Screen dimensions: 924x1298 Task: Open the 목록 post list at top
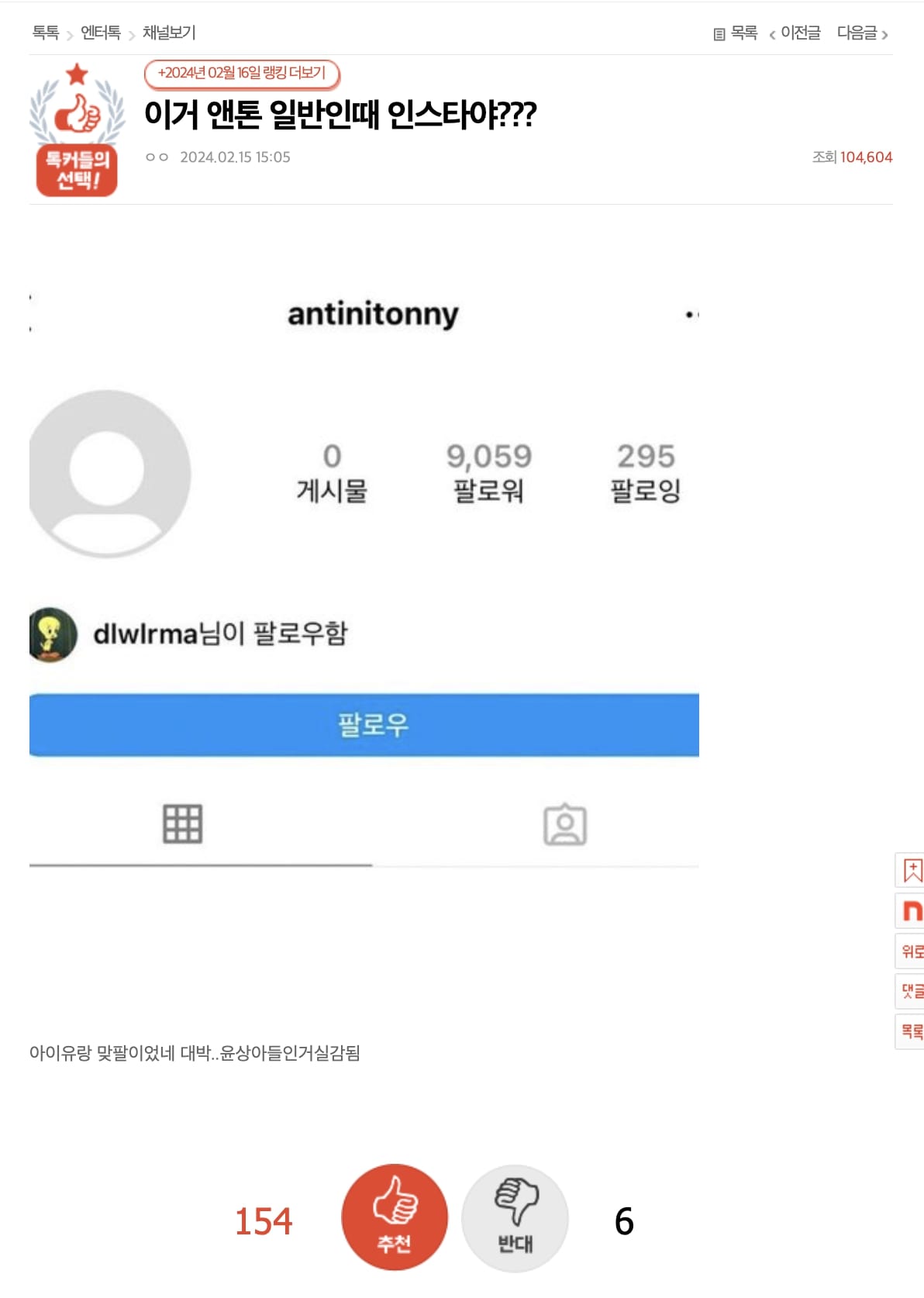click(736, 33)
